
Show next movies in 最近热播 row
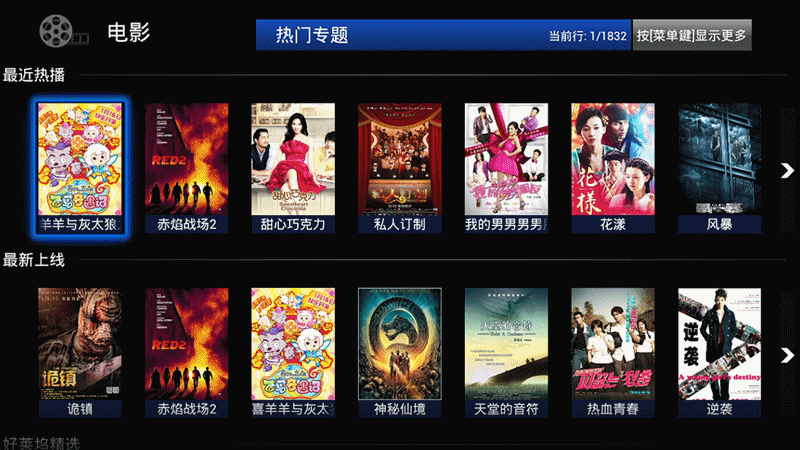click(x=787, y=170)
